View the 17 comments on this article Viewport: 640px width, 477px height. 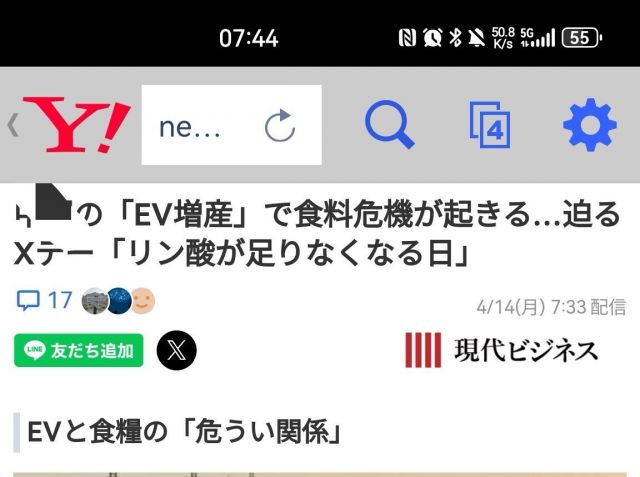45,300
